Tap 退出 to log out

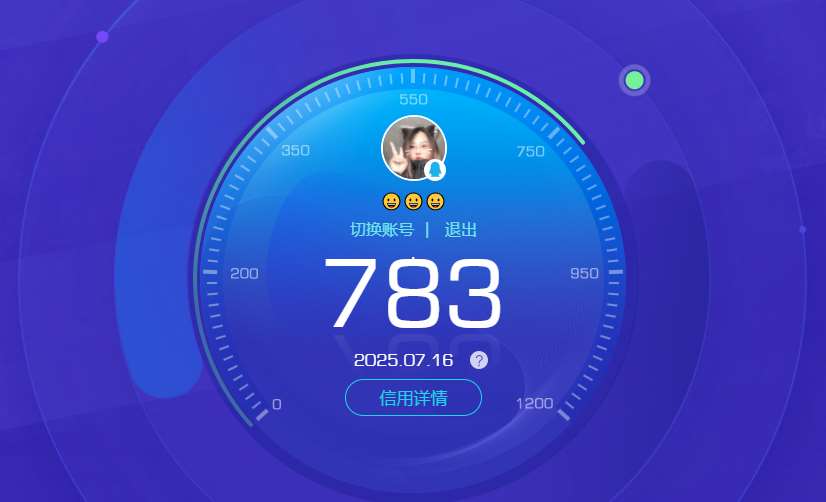coord(461,230)
